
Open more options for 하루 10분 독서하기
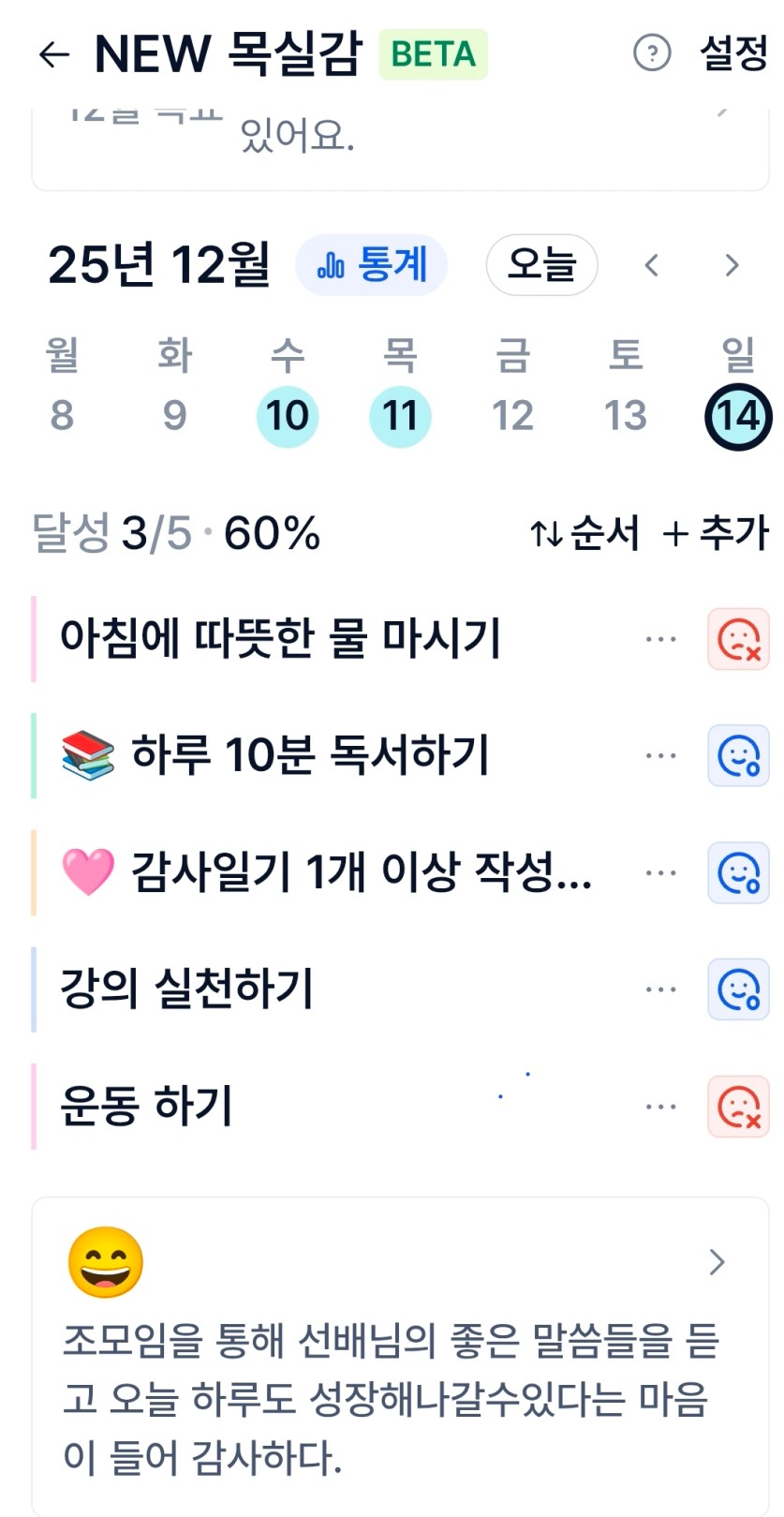pos(660,756)
